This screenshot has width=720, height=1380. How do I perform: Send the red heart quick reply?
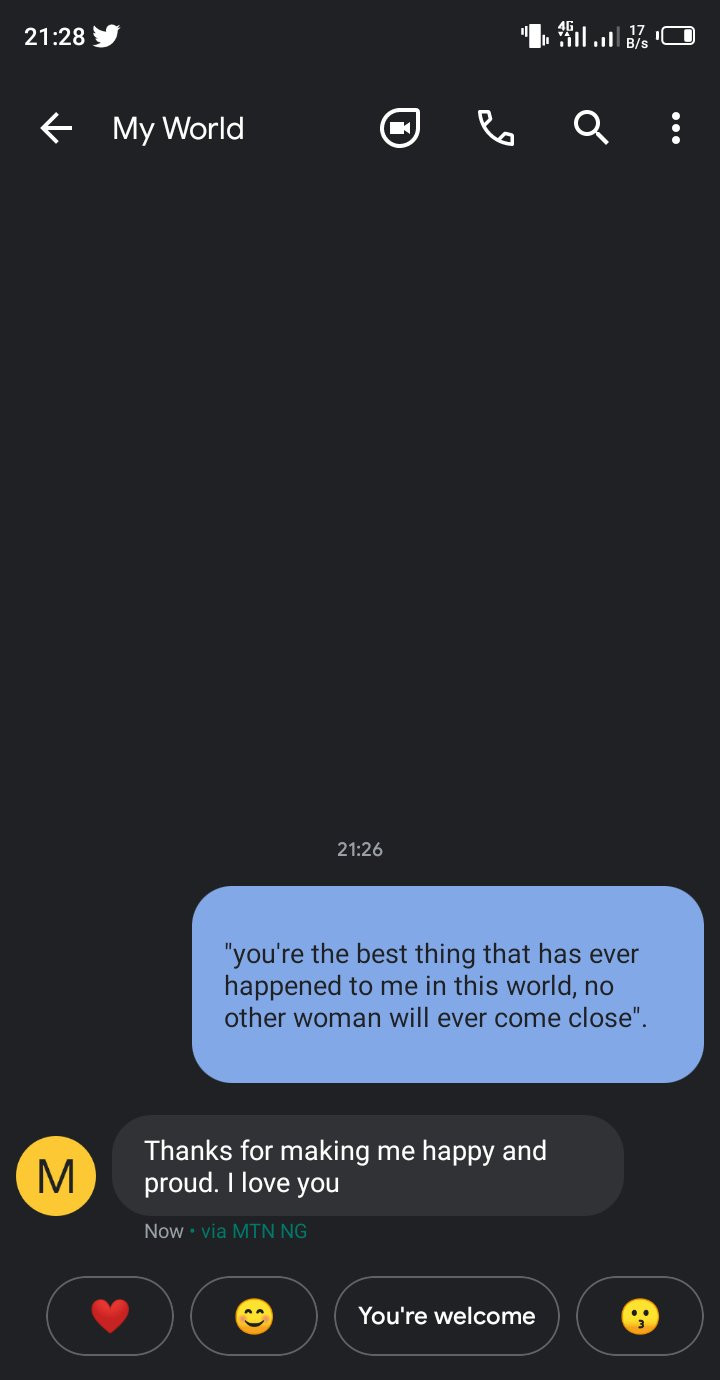110,1316
